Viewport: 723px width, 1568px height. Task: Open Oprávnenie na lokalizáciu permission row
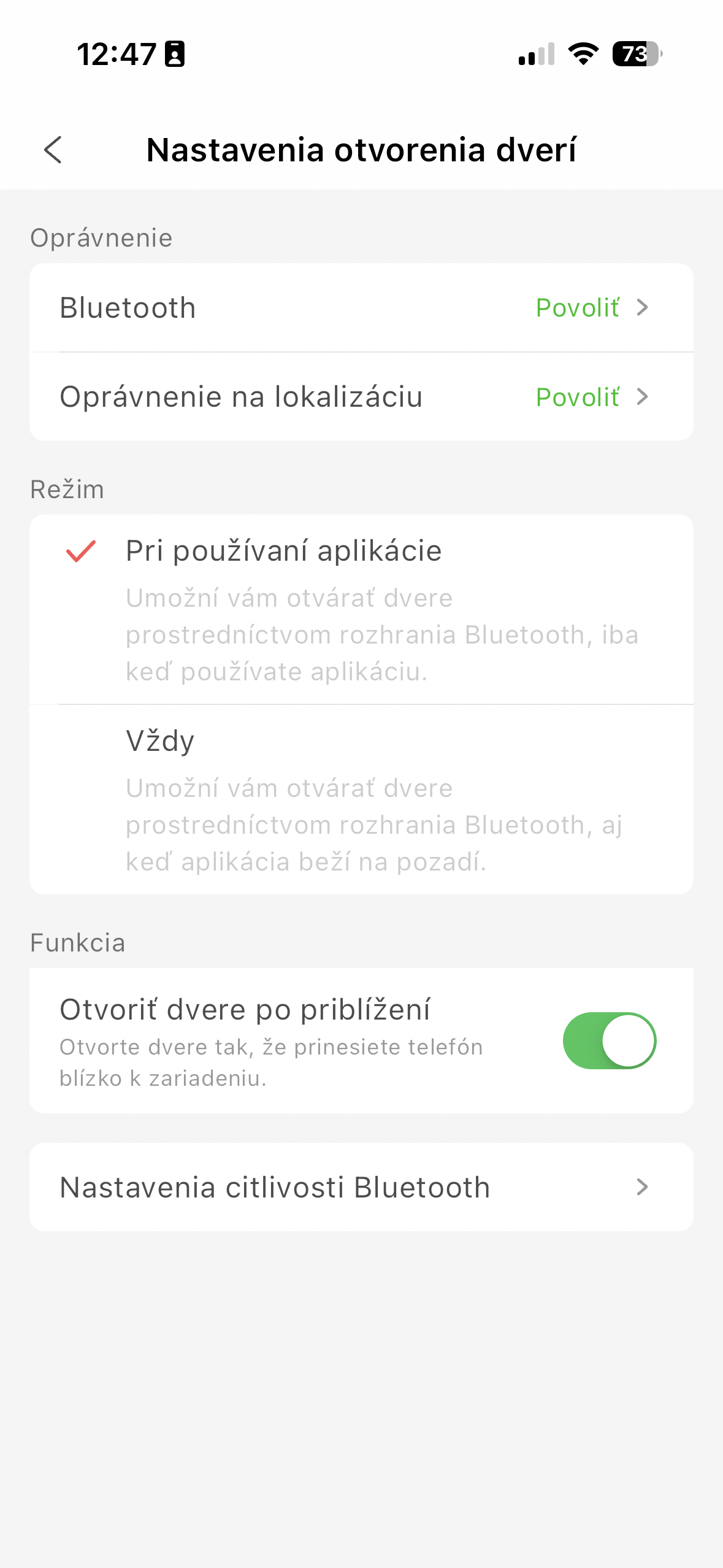(361, 396)
